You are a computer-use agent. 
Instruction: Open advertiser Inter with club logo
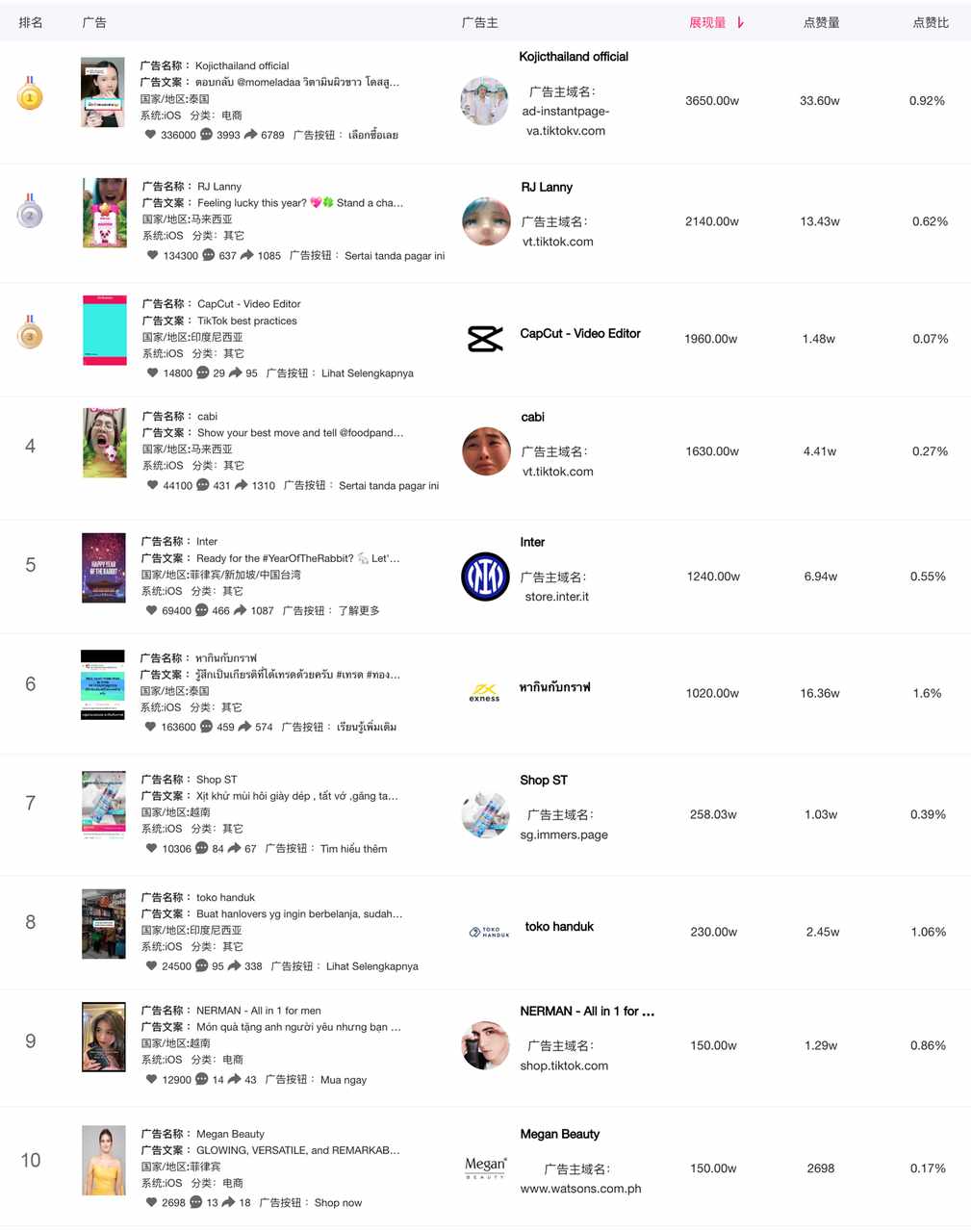tap(485, 577)
